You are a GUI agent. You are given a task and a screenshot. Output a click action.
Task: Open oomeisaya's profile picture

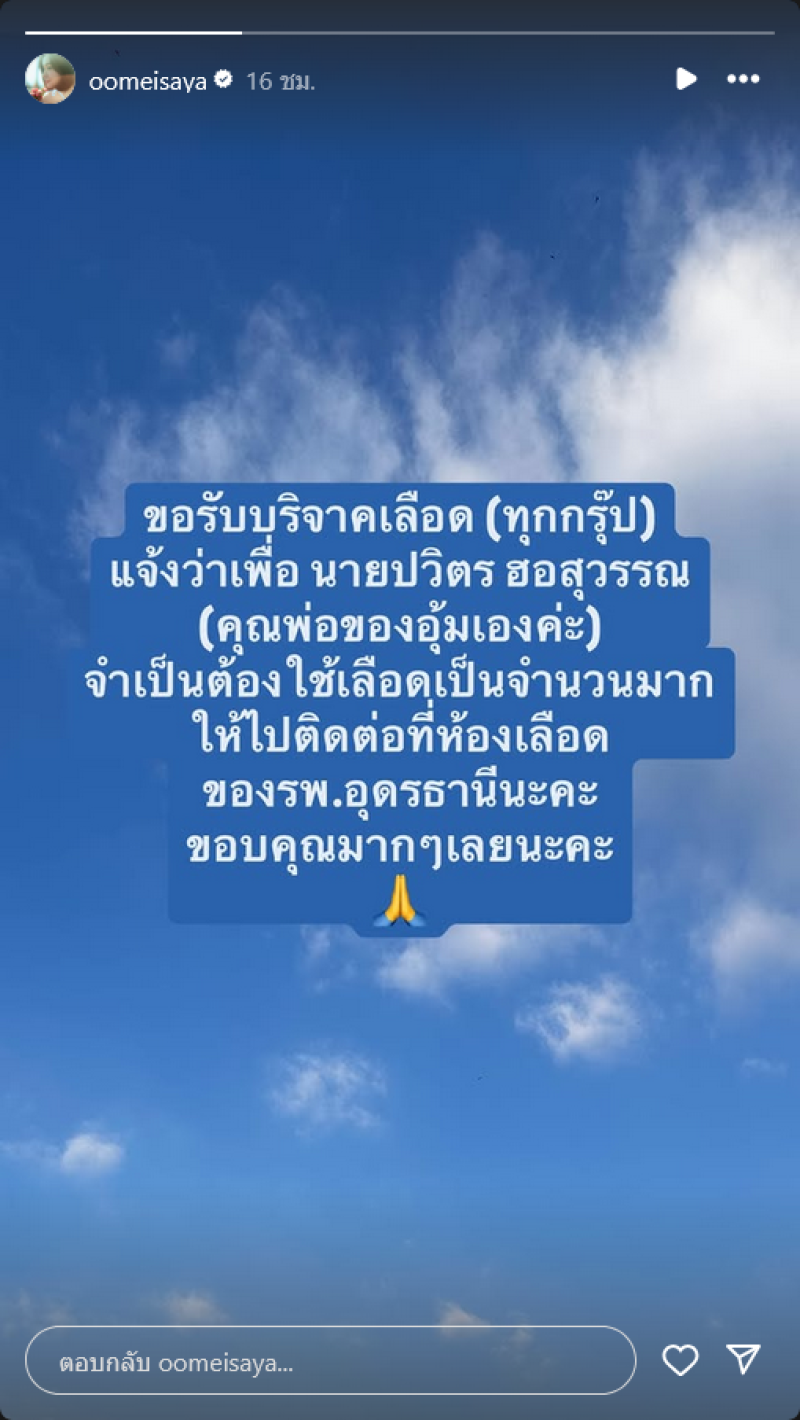coord(50,79)
